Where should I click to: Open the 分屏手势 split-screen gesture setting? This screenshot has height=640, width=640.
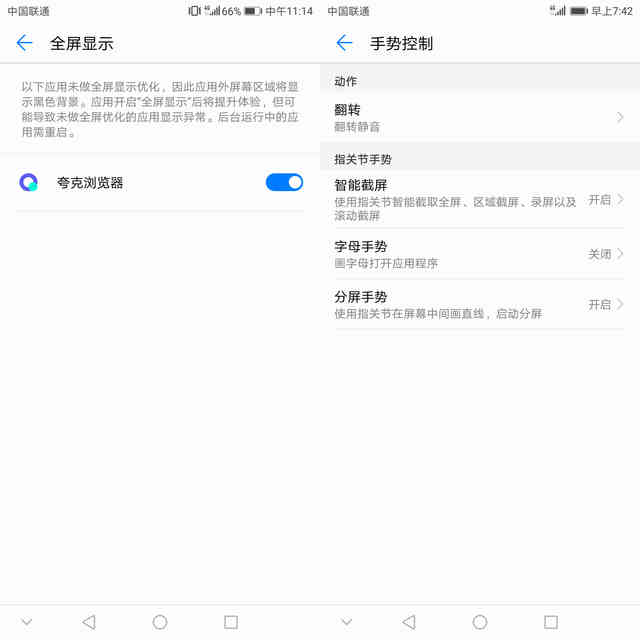[x=480, y=304]
